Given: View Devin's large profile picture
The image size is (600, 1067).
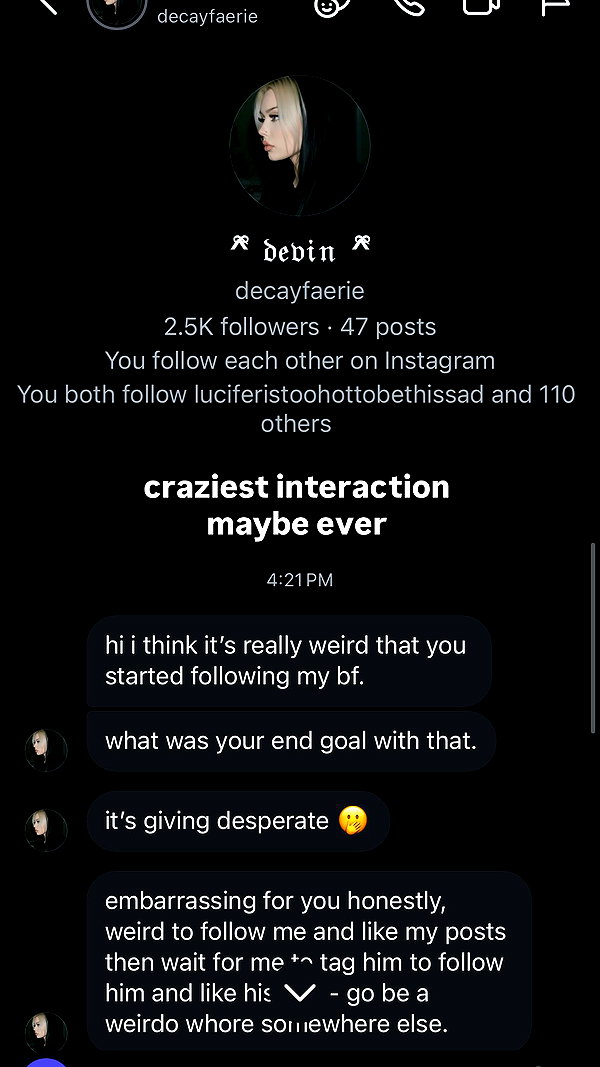Looking at the screenshot, I should coord(300,146).
